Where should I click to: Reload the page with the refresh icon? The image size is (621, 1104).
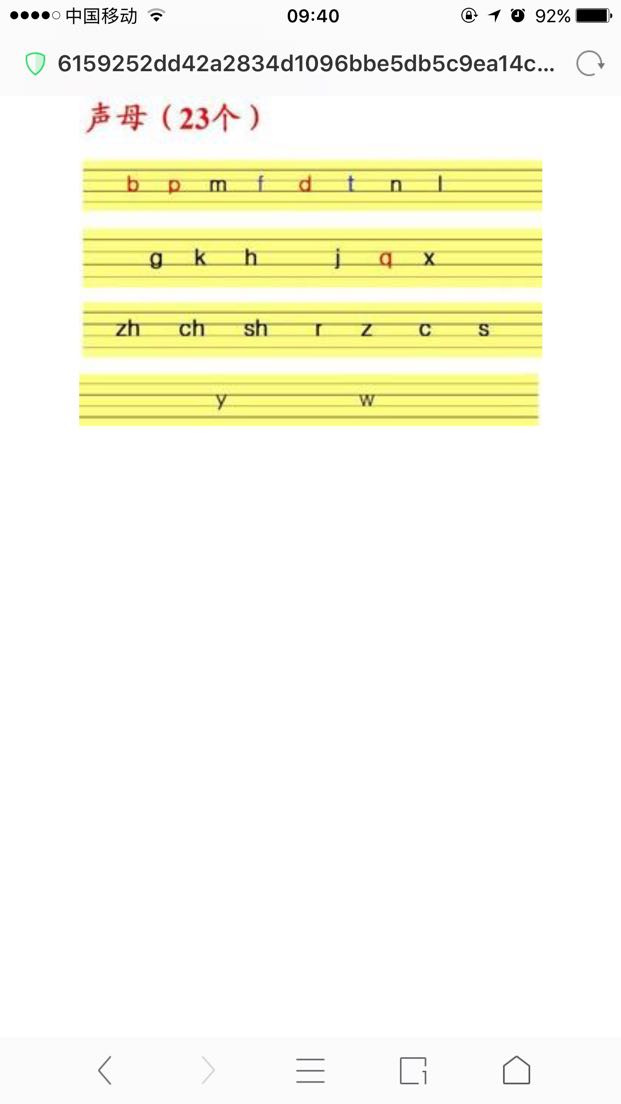590,64
